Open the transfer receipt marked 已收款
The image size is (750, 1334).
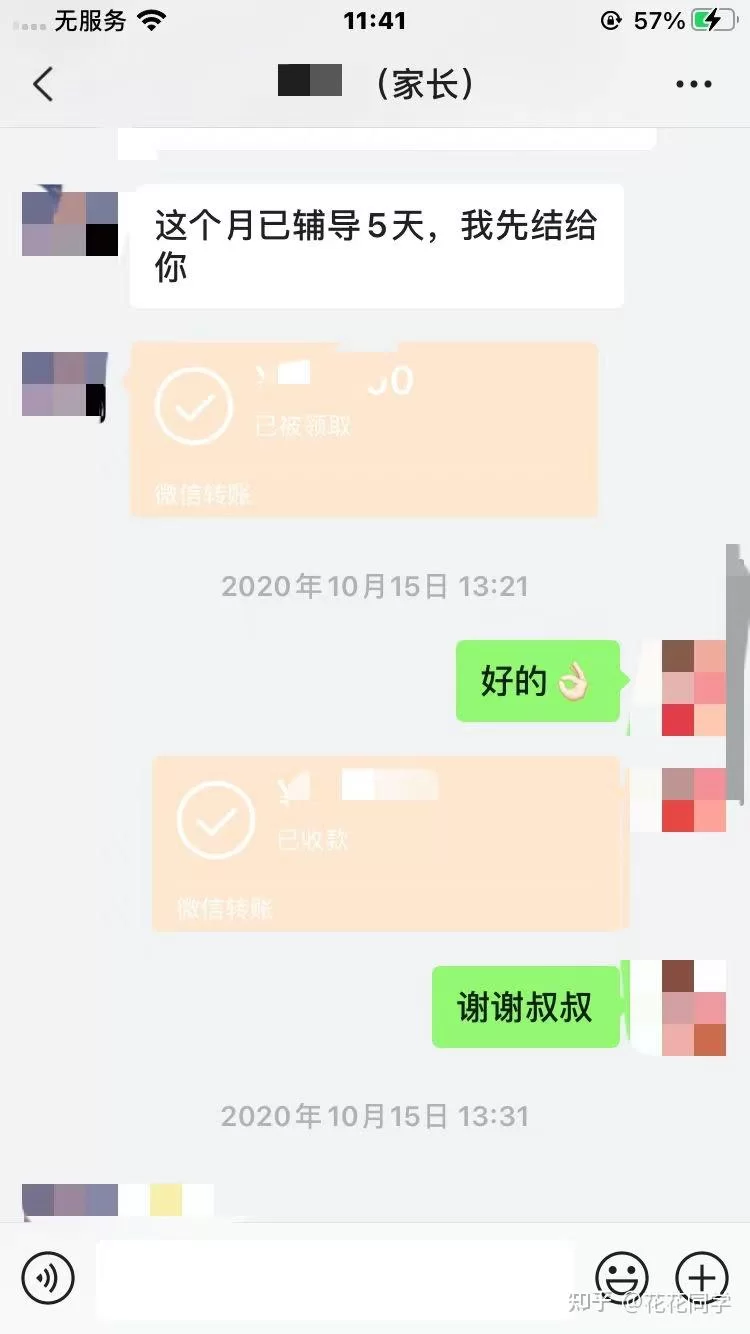click(x=390, y=843)
